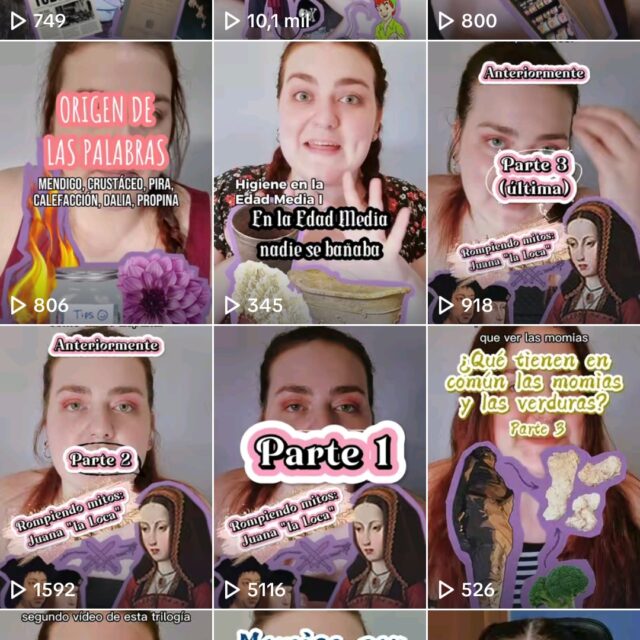Open Juana la Loca Parte 3 (última) video

[x=534, y=182]
